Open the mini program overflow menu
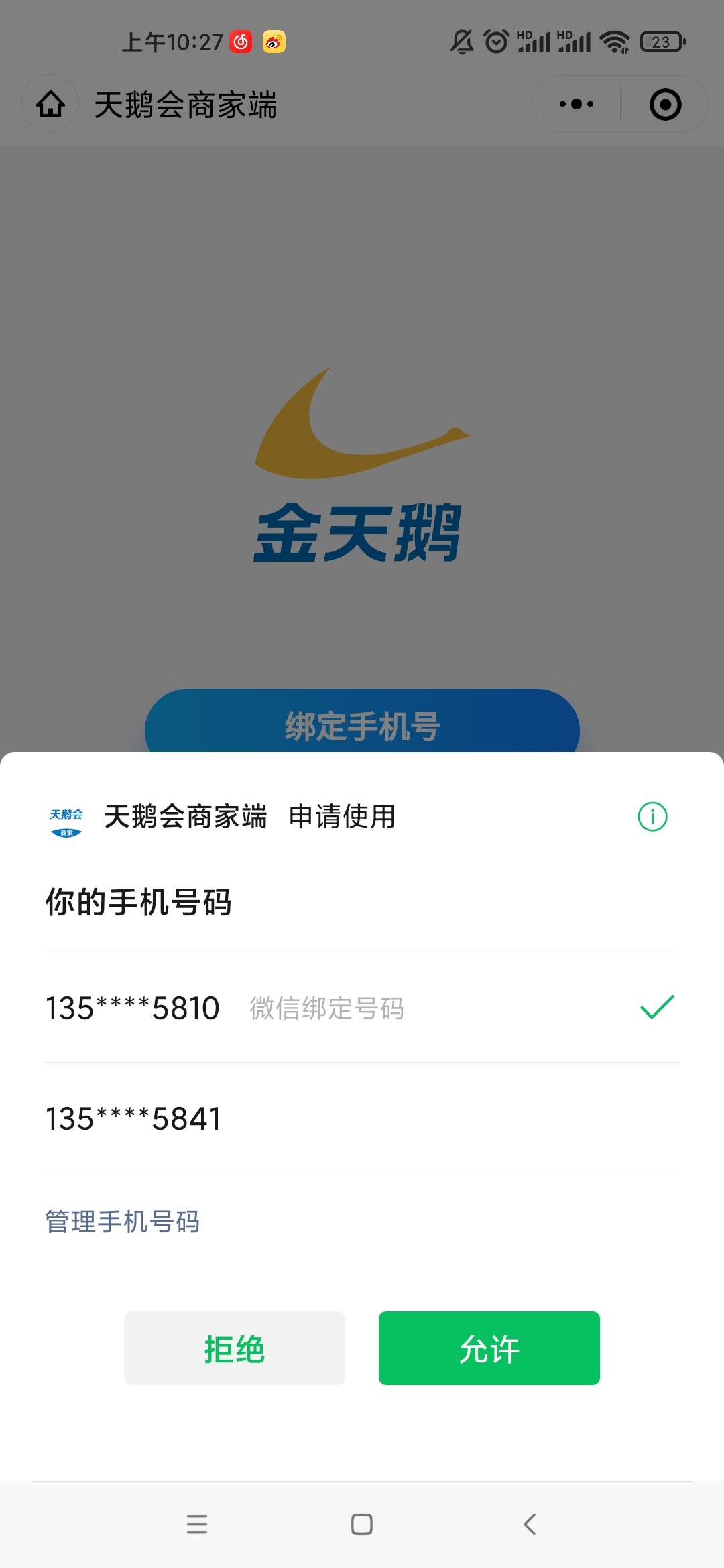 pyautogui.click(x=577, y=104)
